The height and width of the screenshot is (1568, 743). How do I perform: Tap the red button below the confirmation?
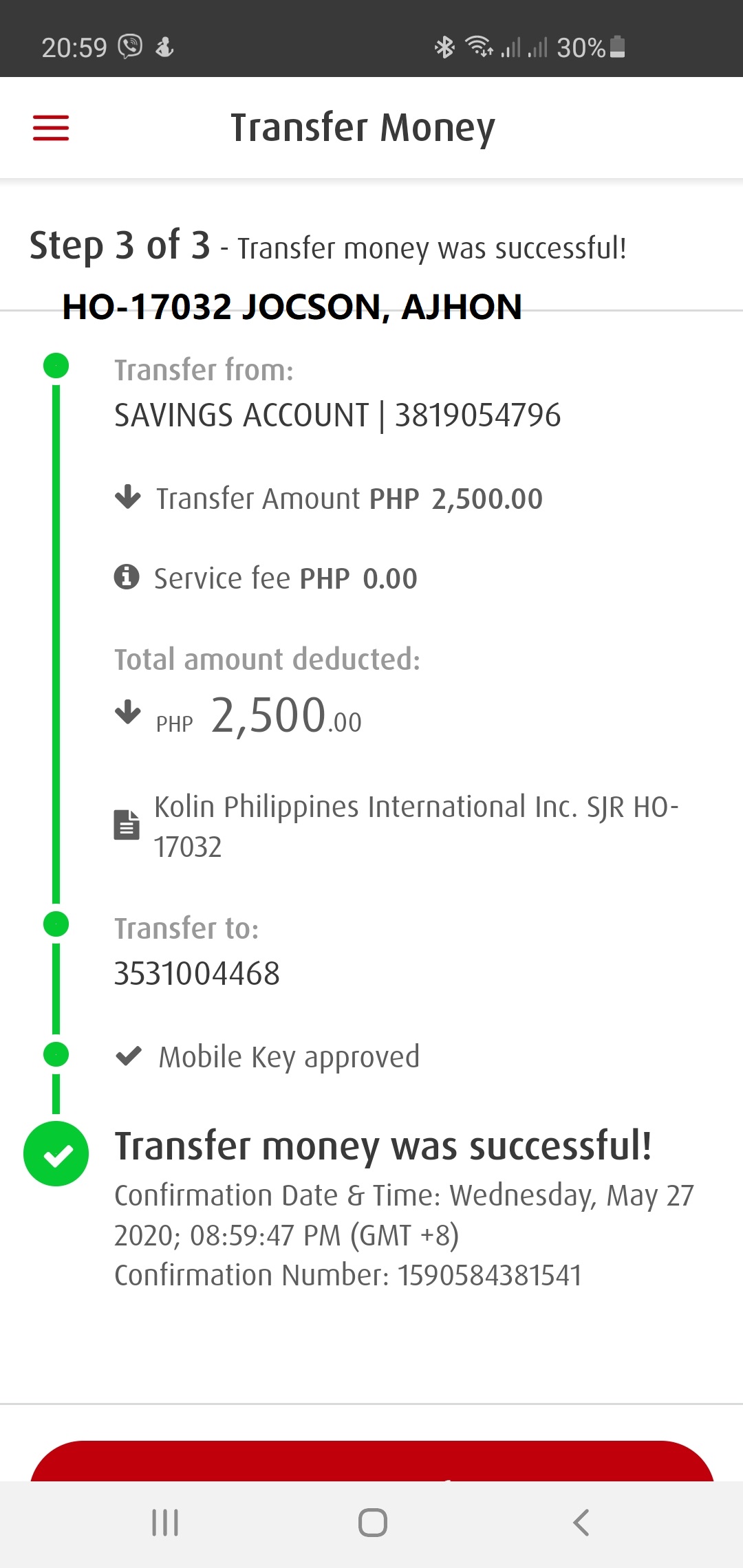(x=371, y=1461)
